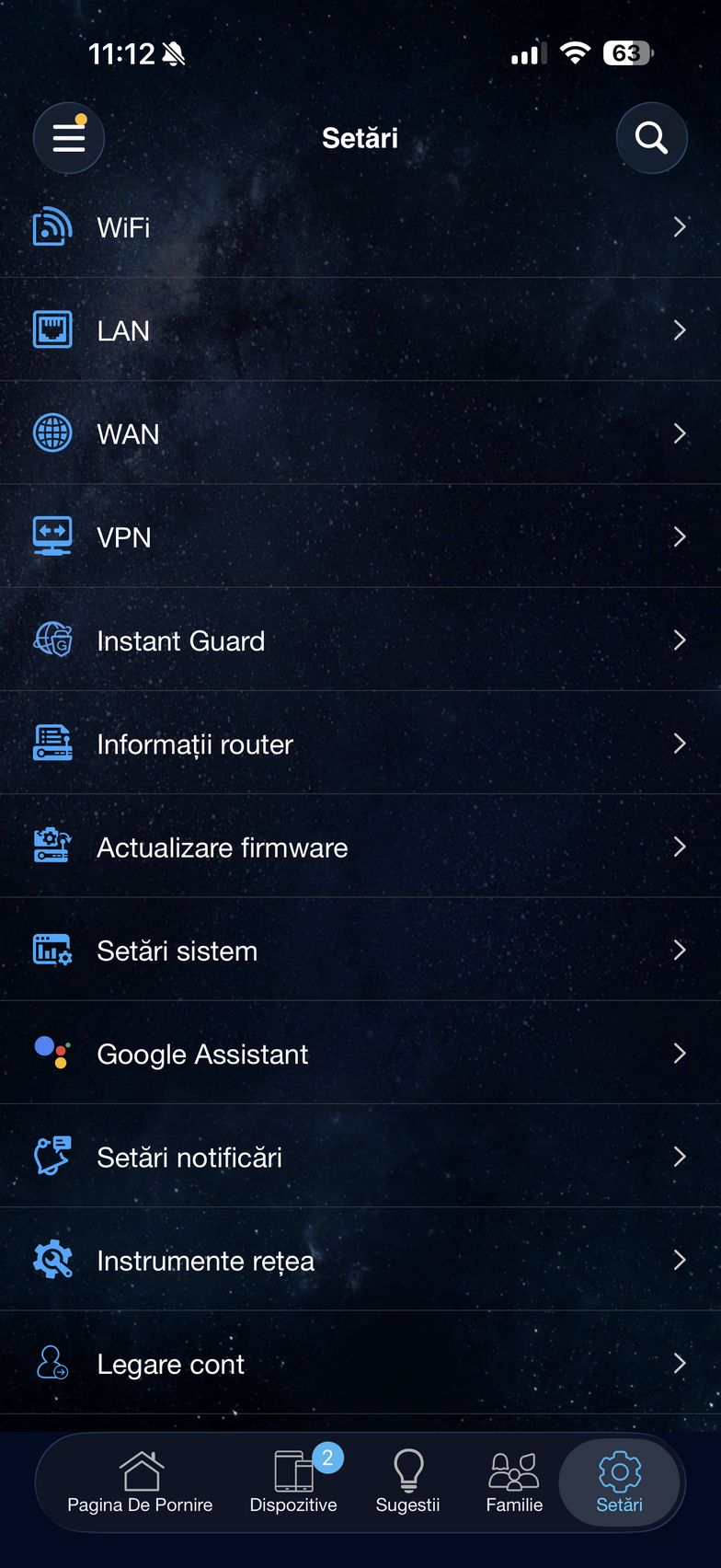Open Actualizare firmware

click(359, 847)
